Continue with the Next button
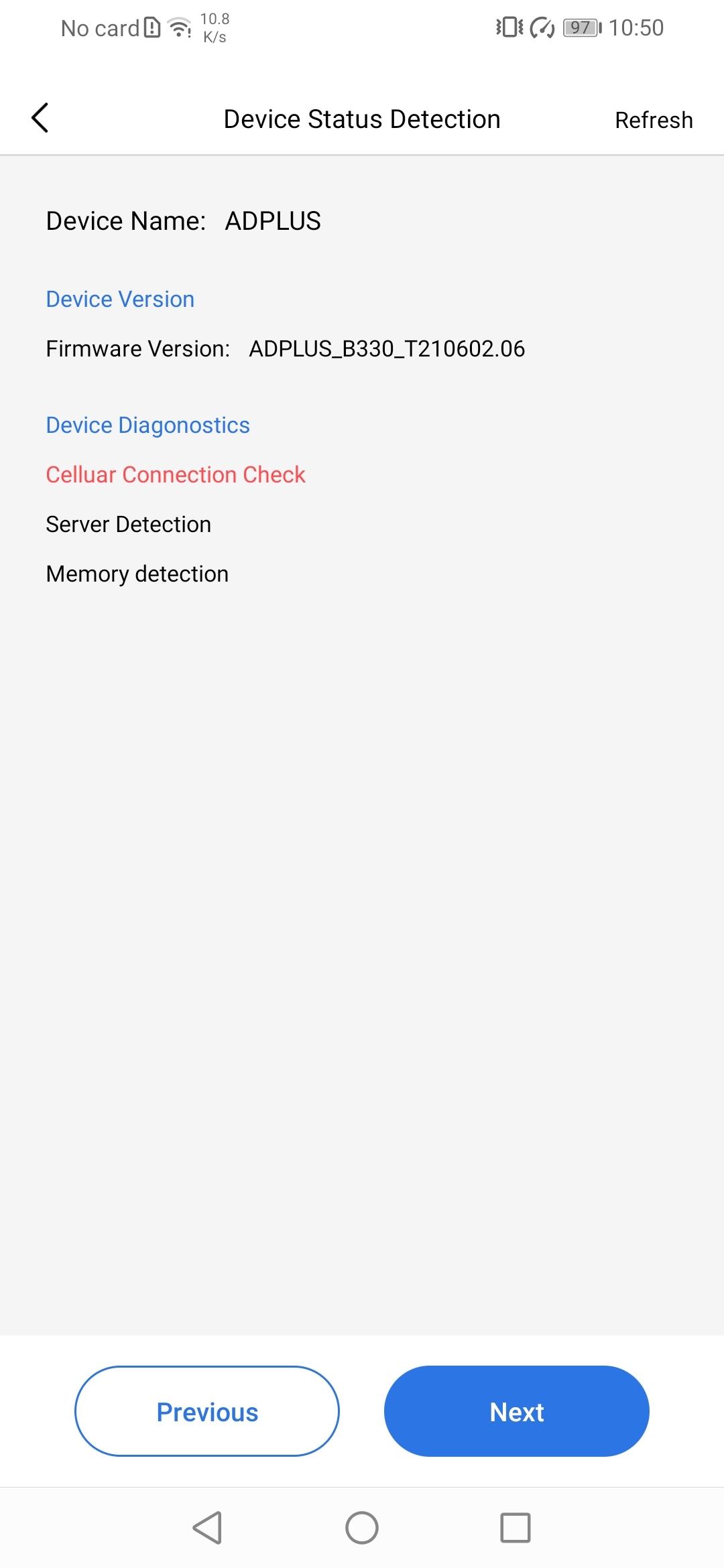 click(516, 1411)
